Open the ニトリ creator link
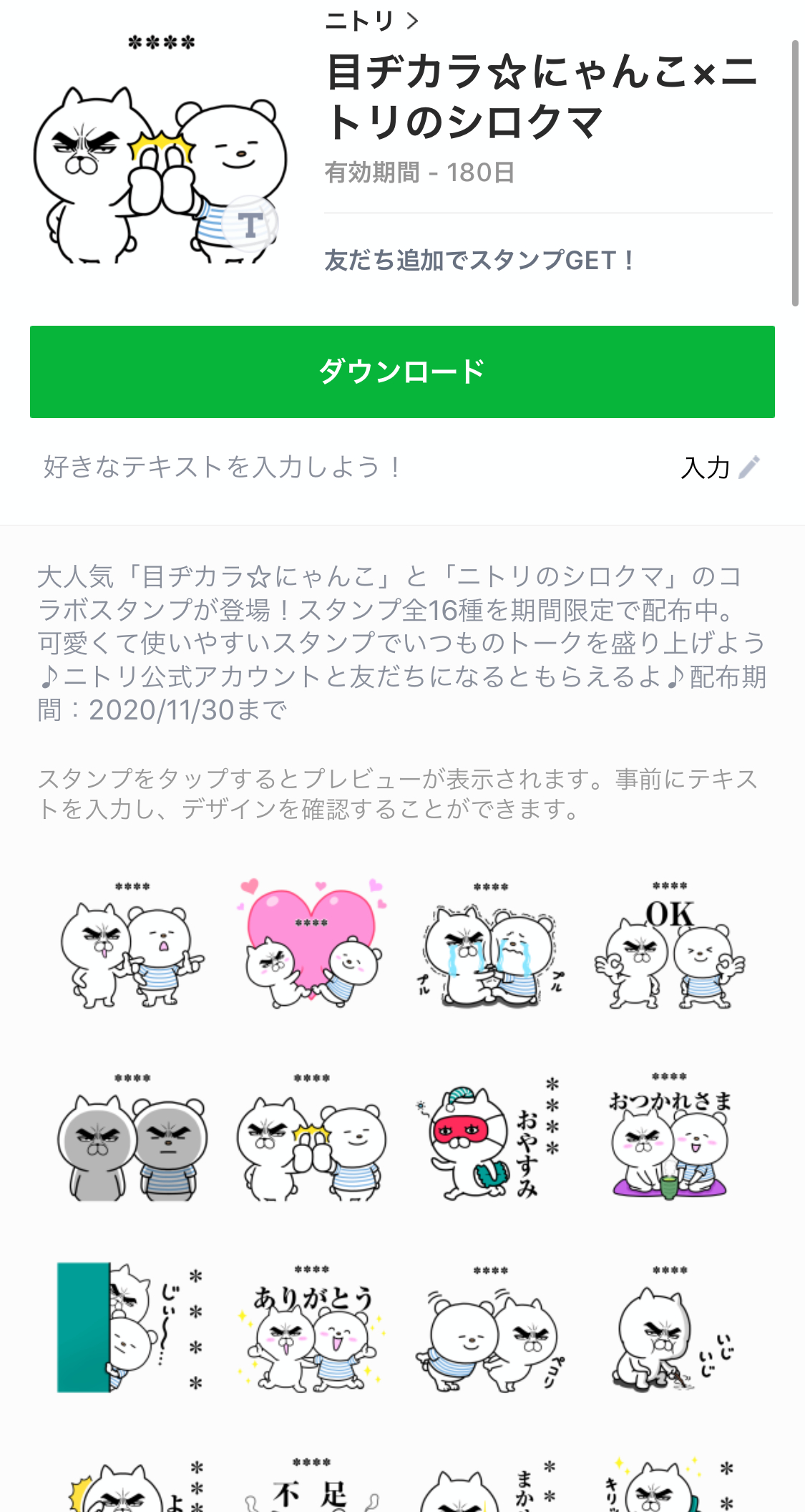This screenshot has width=805, height=1512. (371, 21)
